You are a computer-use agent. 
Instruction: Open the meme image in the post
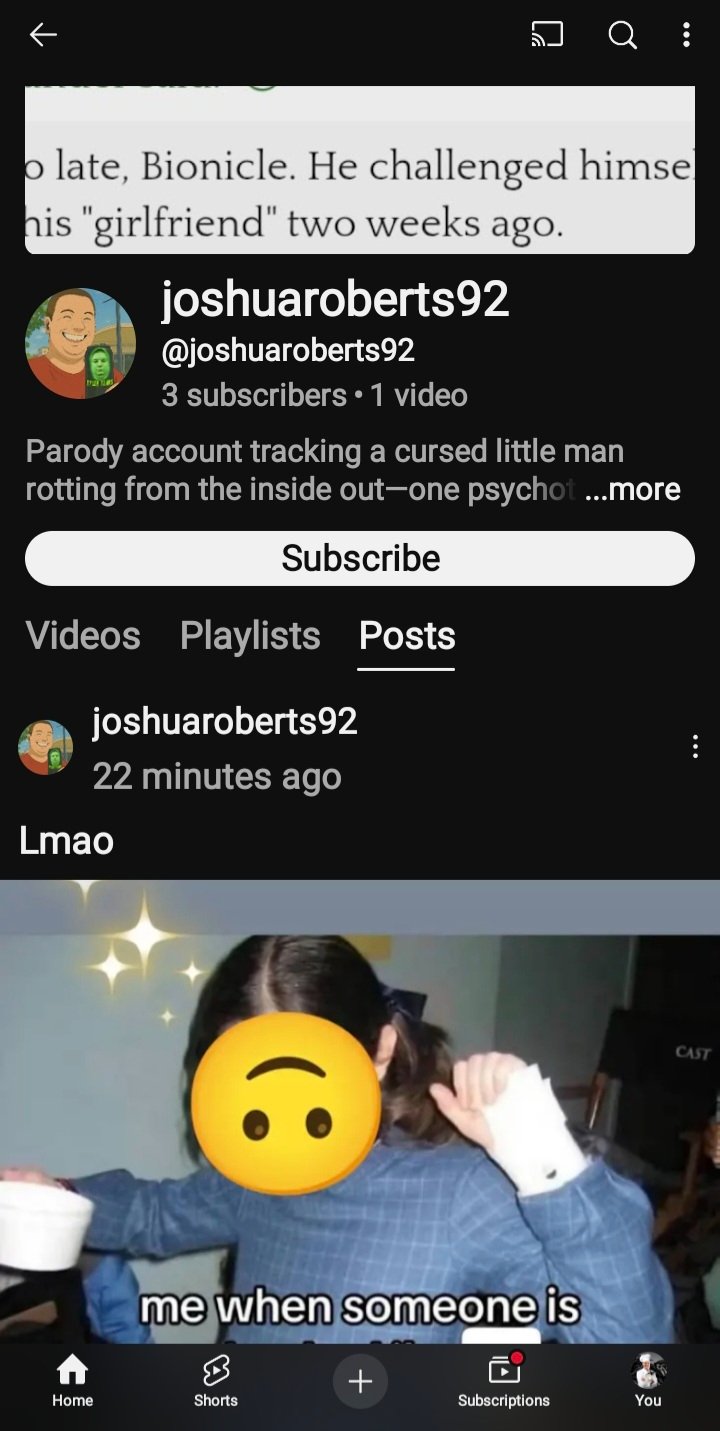(360, 1111)
